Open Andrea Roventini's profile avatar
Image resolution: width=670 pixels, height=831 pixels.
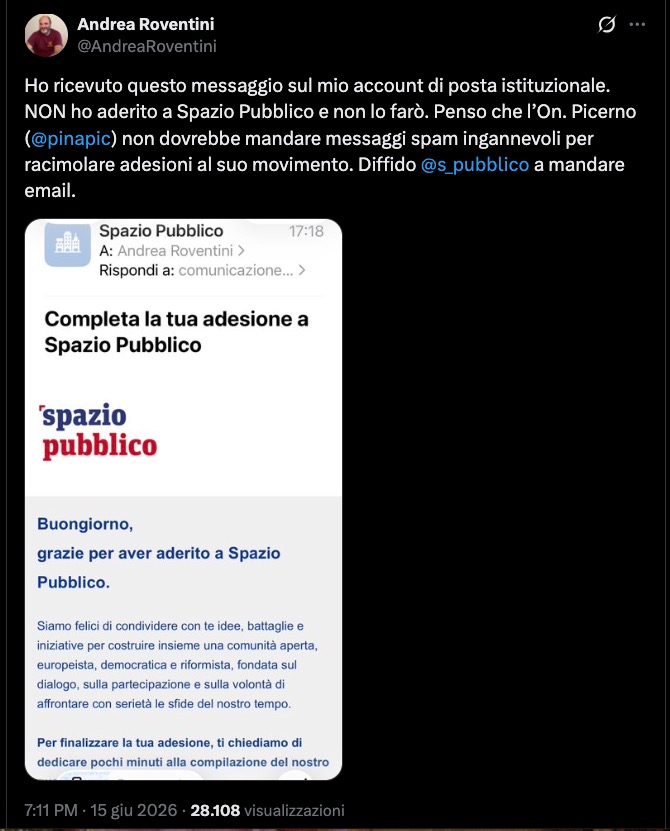tap(46, 36)
